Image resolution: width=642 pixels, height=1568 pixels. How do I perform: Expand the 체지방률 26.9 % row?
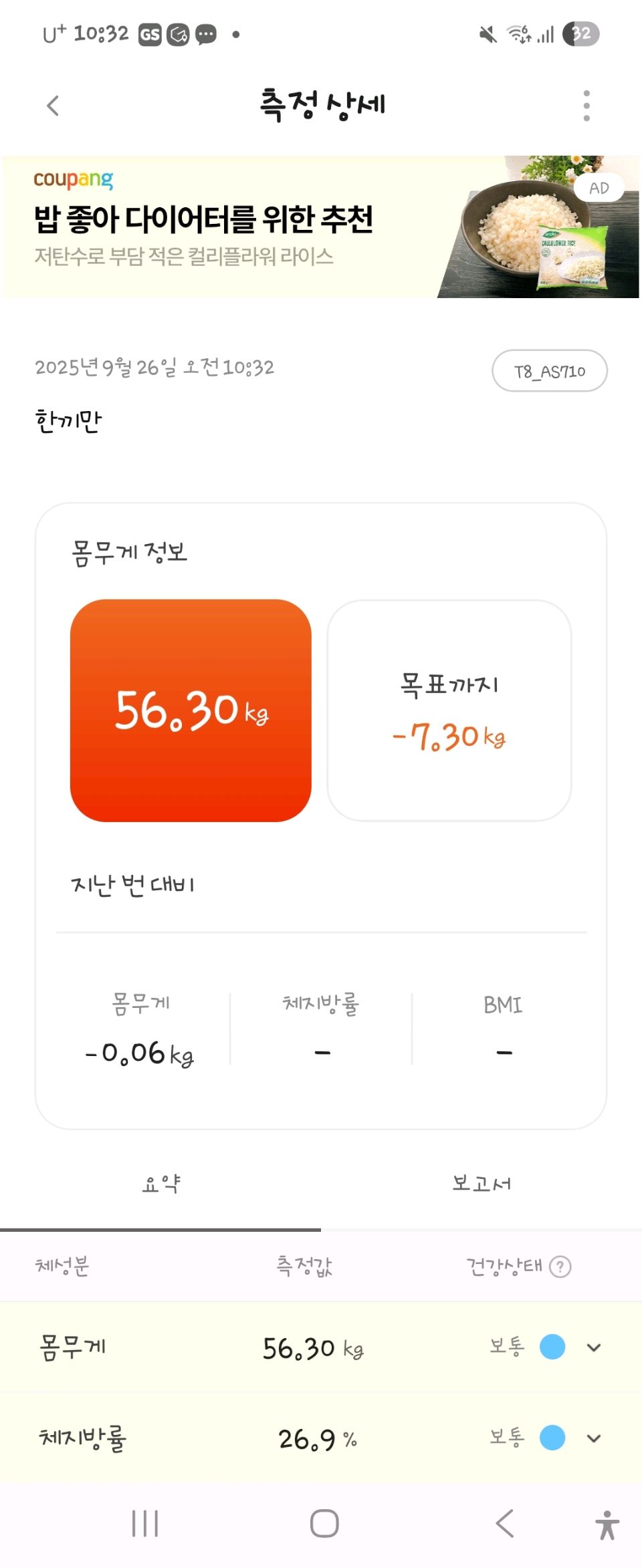[593, 1438]
